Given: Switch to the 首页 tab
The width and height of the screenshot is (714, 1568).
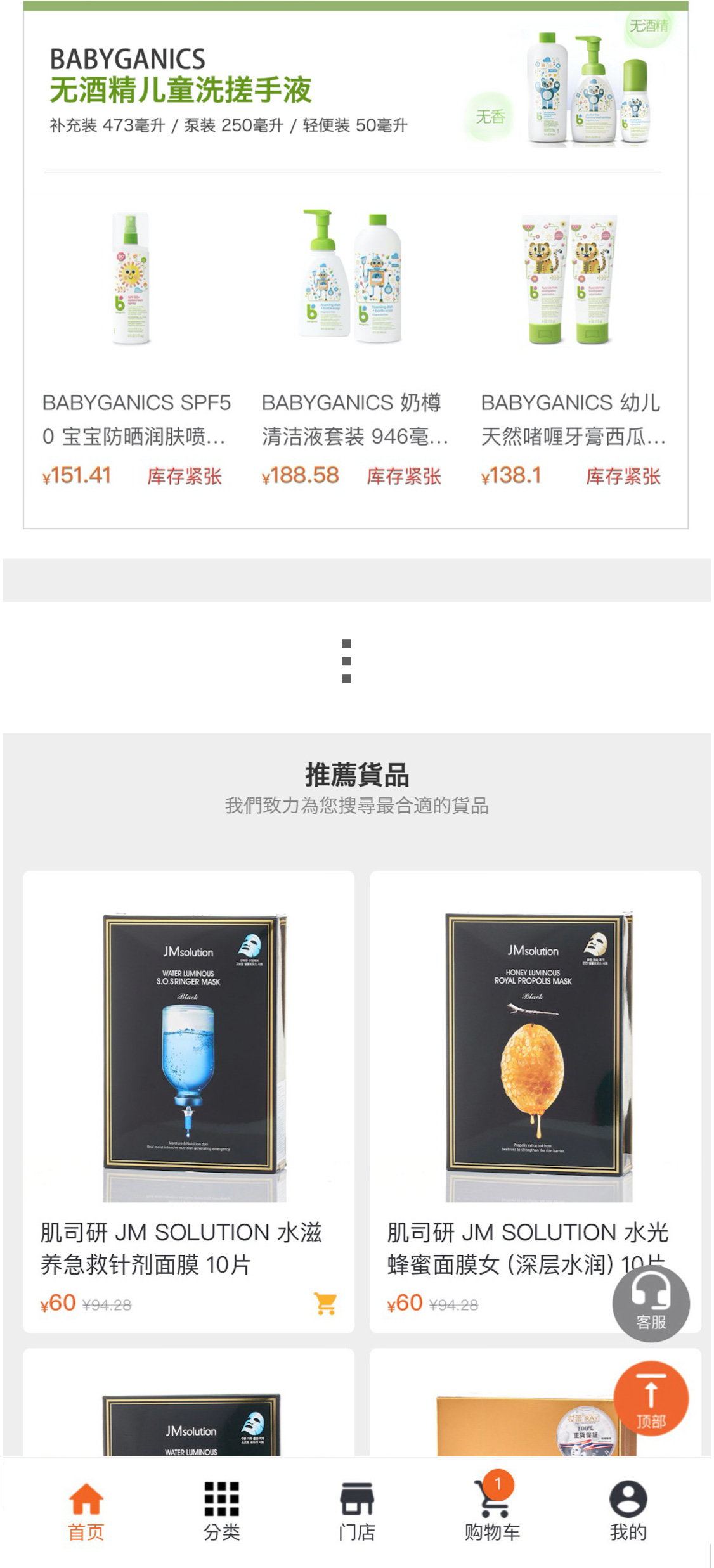Looking at the screenshot, I should tap(86, 1511).
